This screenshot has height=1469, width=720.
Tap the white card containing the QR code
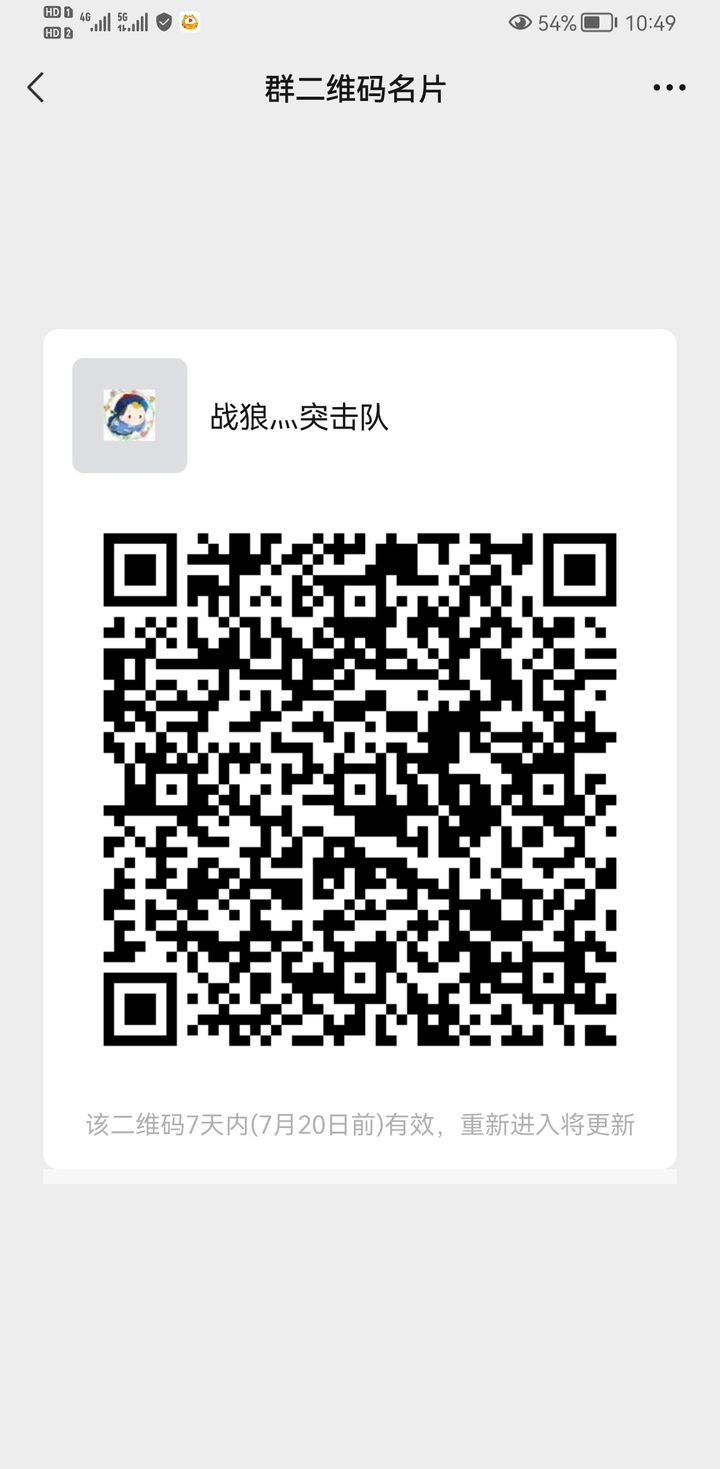click(x=360, y=750)
